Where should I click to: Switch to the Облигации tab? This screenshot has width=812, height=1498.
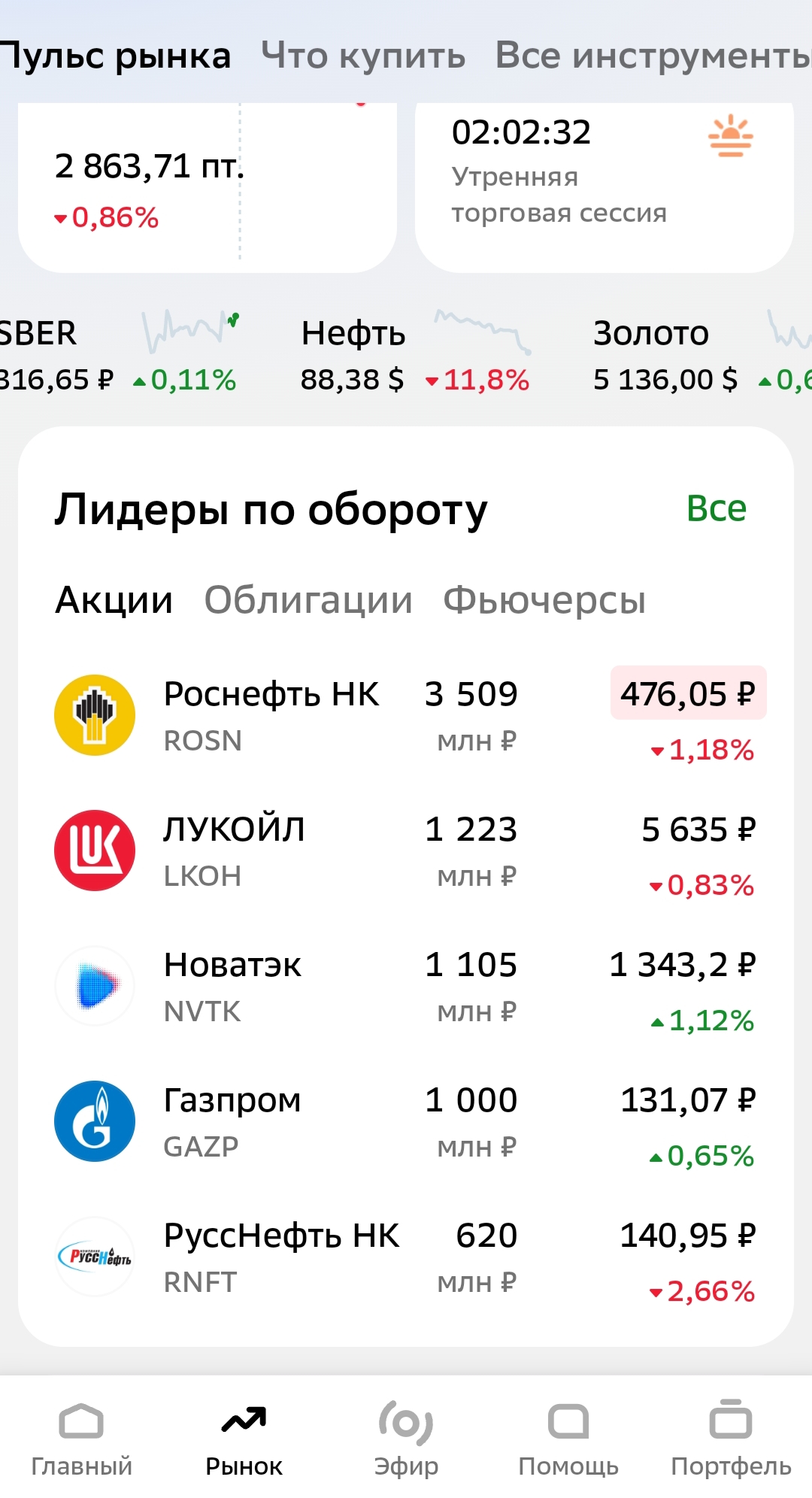coord(308,600)
